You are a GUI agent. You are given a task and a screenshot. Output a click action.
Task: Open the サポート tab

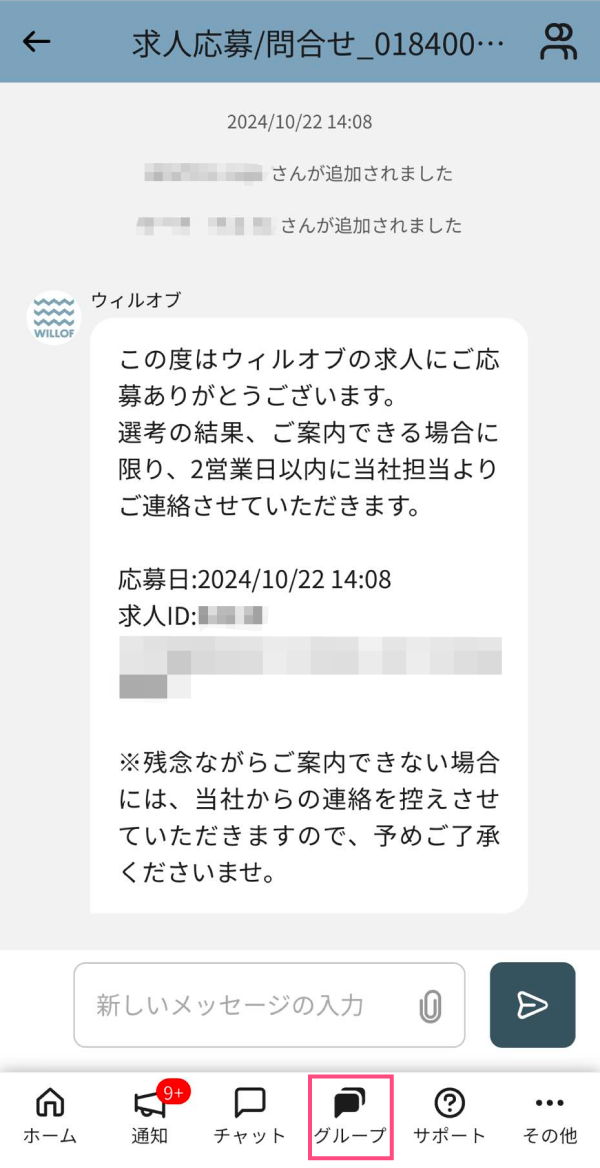(x=449, y=1115)
